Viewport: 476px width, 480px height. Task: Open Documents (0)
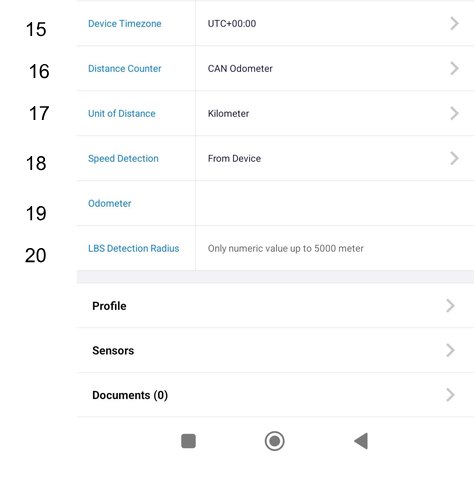(275, 395)
